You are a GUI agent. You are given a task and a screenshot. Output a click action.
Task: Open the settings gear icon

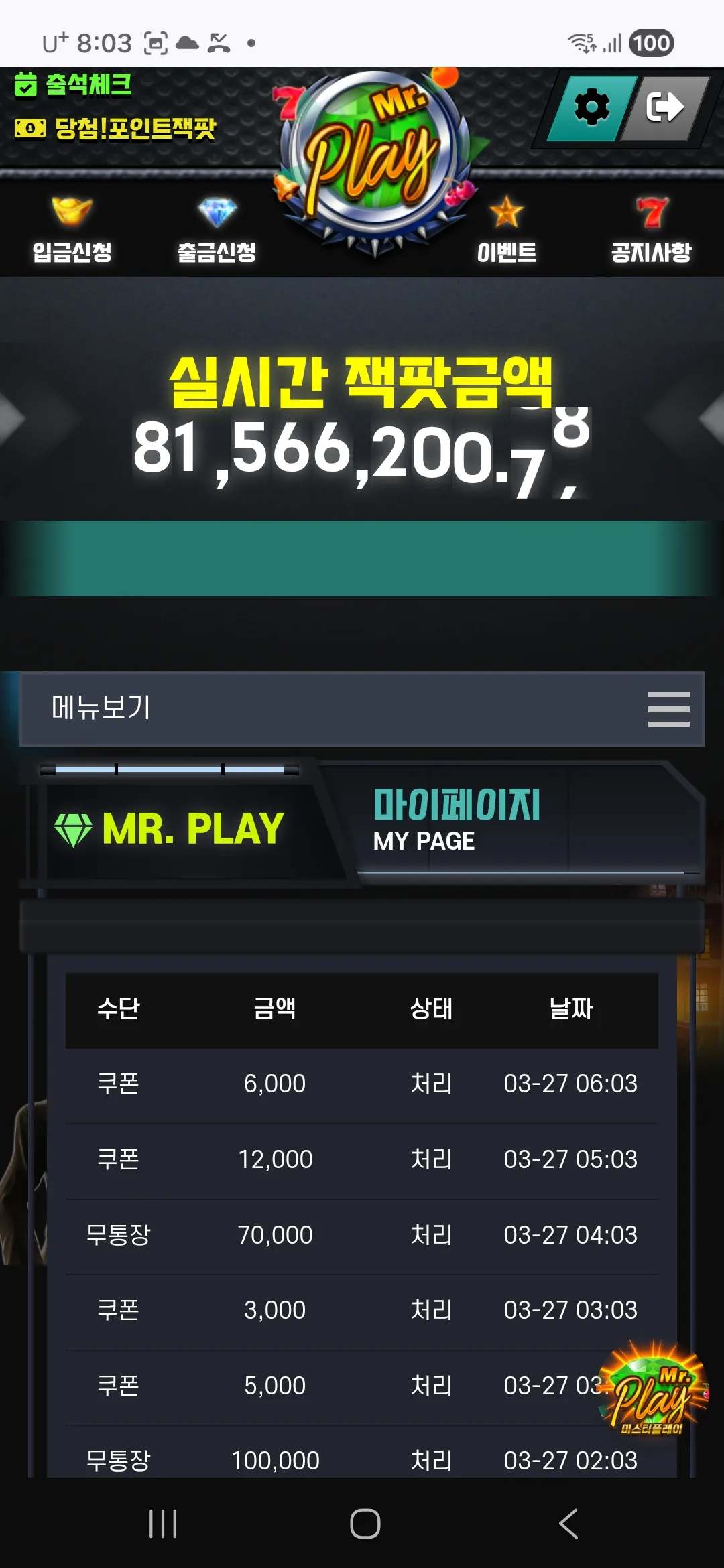[x=591, y=108]
